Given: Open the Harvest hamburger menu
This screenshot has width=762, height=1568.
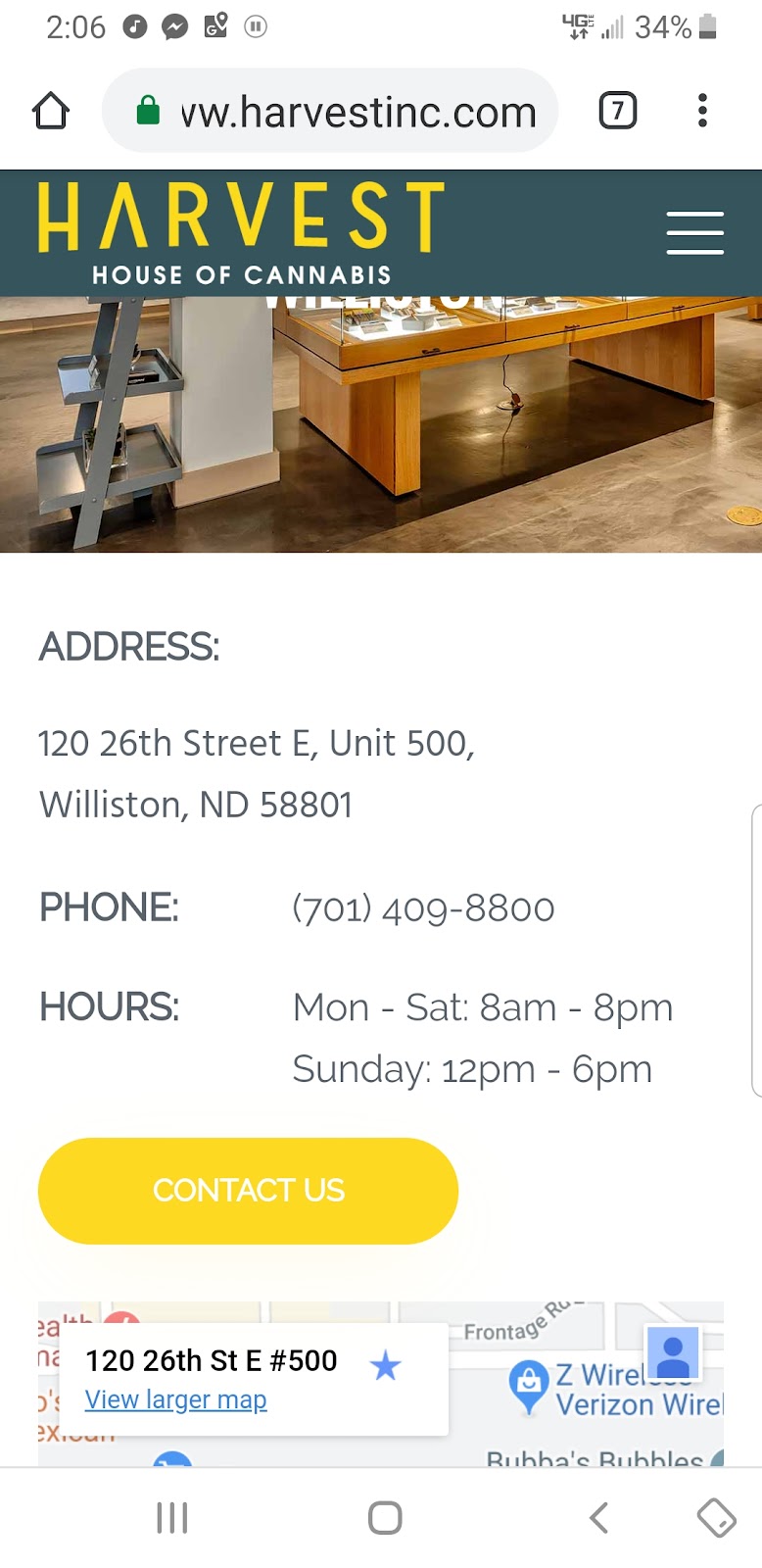Looking at the screenshot, I should point(694,233).
